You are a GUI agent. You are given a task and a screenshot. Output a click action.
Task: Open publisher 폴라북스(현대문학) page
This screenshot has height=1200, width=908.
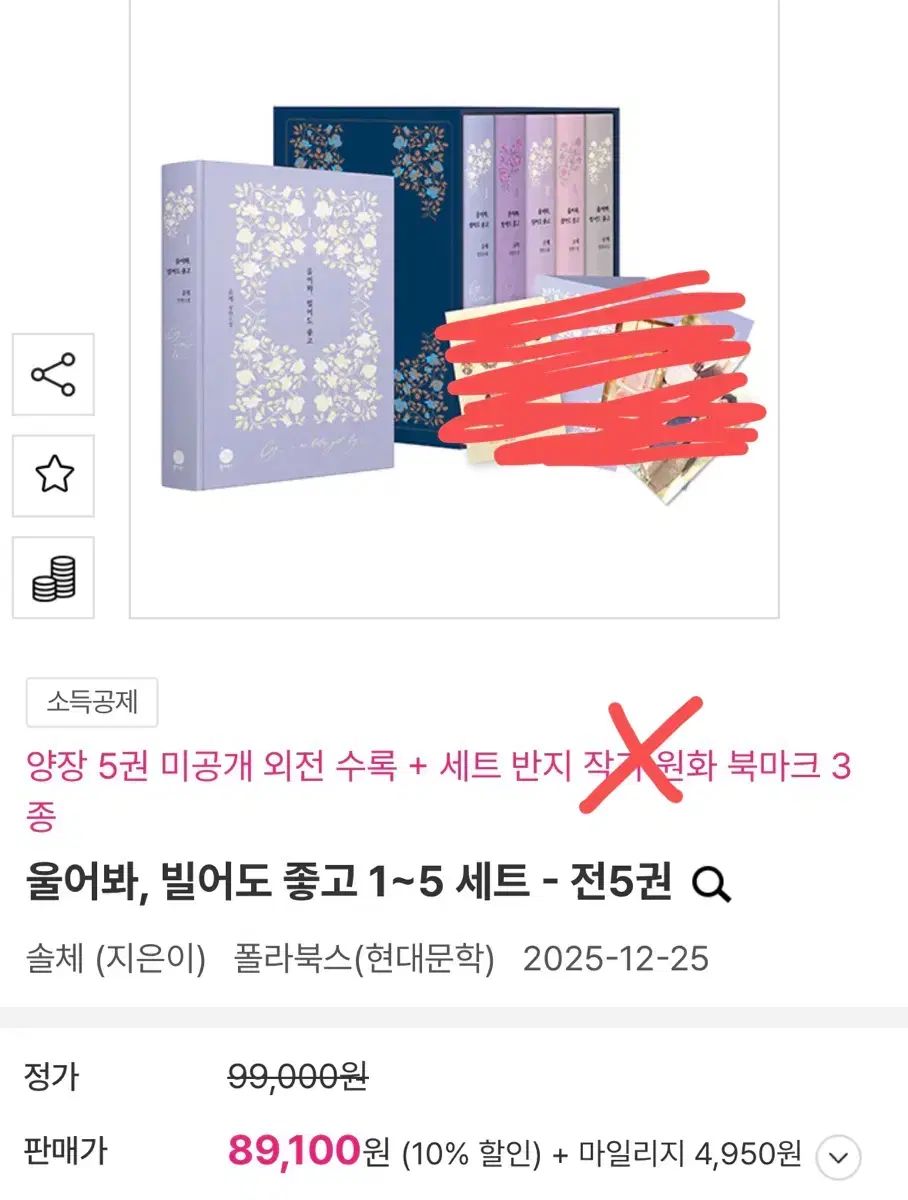(x=364, y=959)
